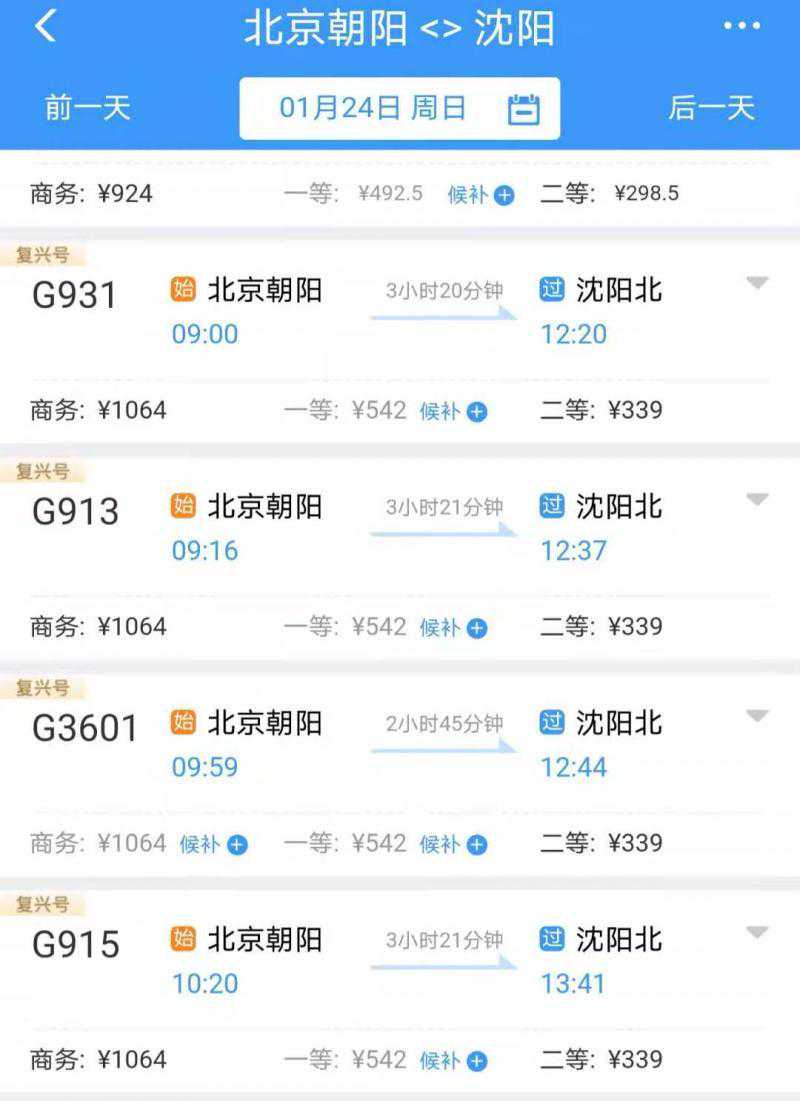Open the three-dot overflow menu
Screen dimensions: 800x1101
pos(742,27)
